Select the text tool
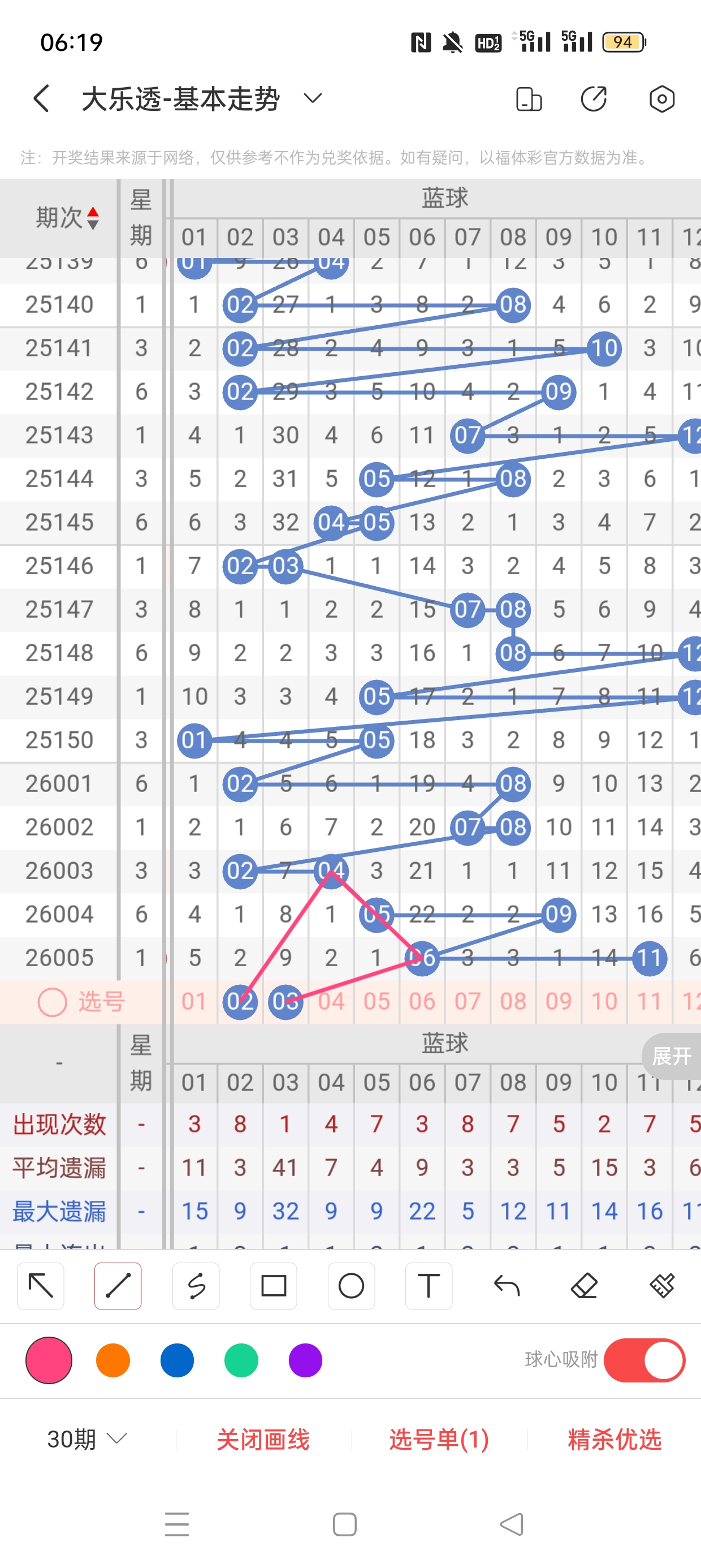 click(x=429, y=1286)
